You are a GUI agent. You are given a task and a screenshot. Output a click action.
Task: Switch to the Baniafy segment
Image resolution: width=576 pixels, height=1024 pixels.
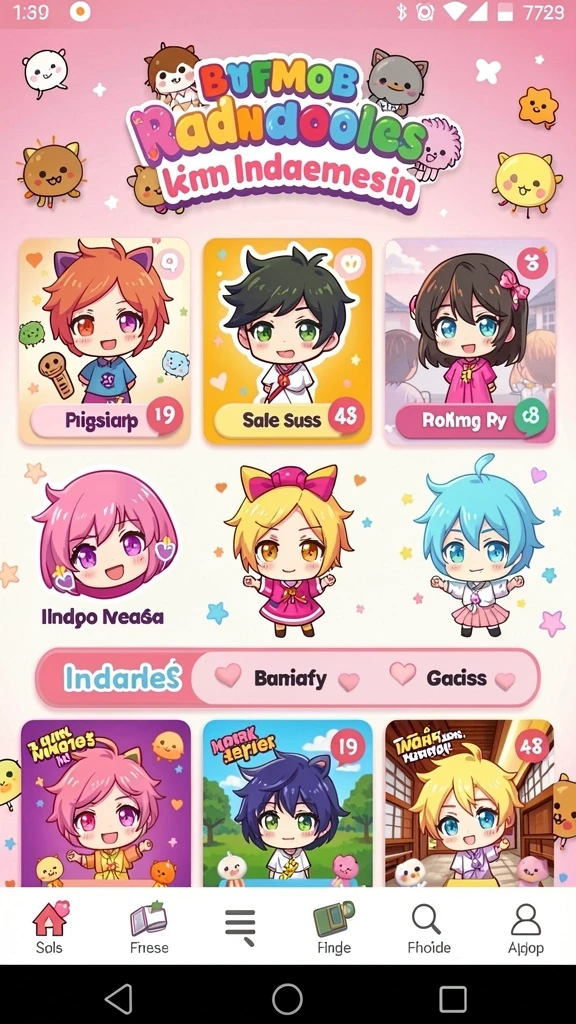(x=290, y=679)
